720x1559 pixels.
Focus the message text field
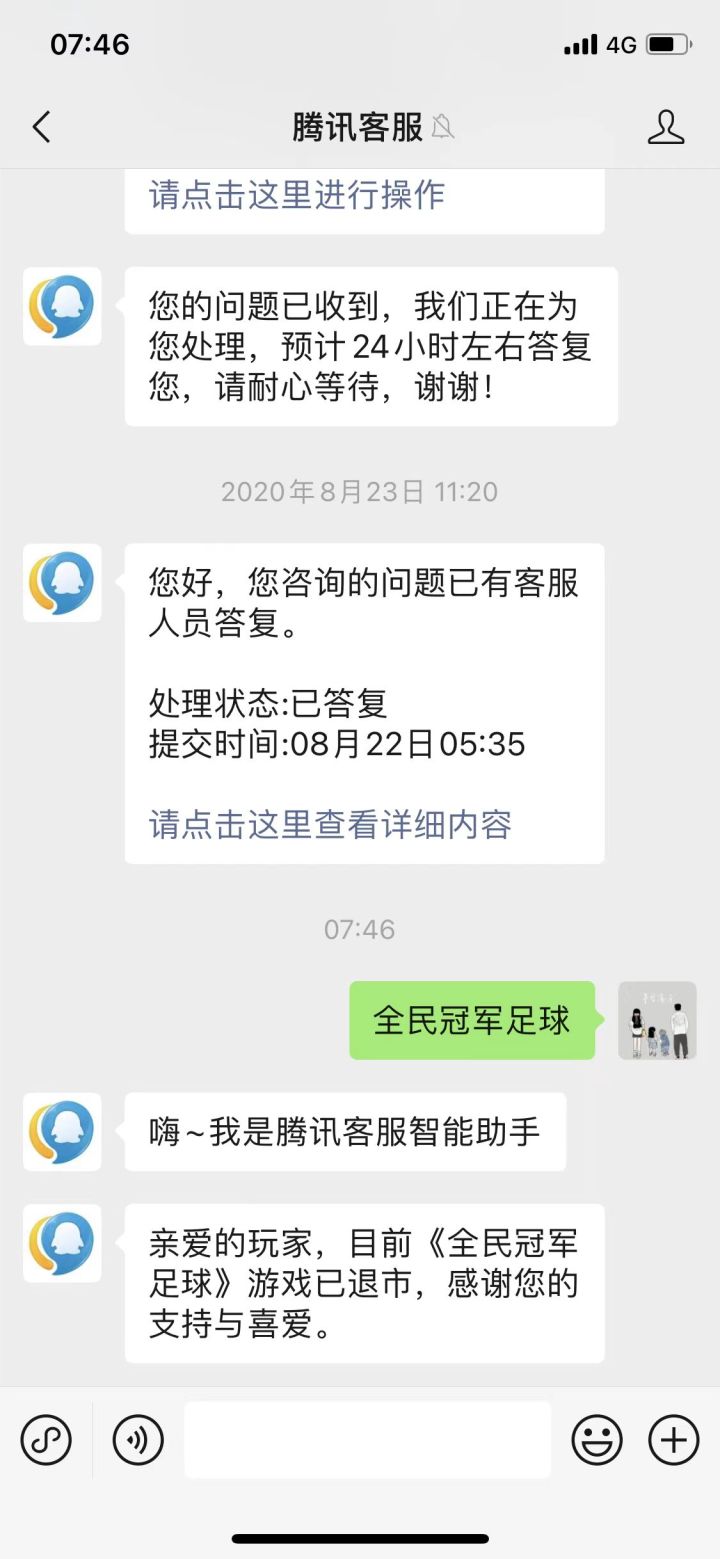[367, 1440]
